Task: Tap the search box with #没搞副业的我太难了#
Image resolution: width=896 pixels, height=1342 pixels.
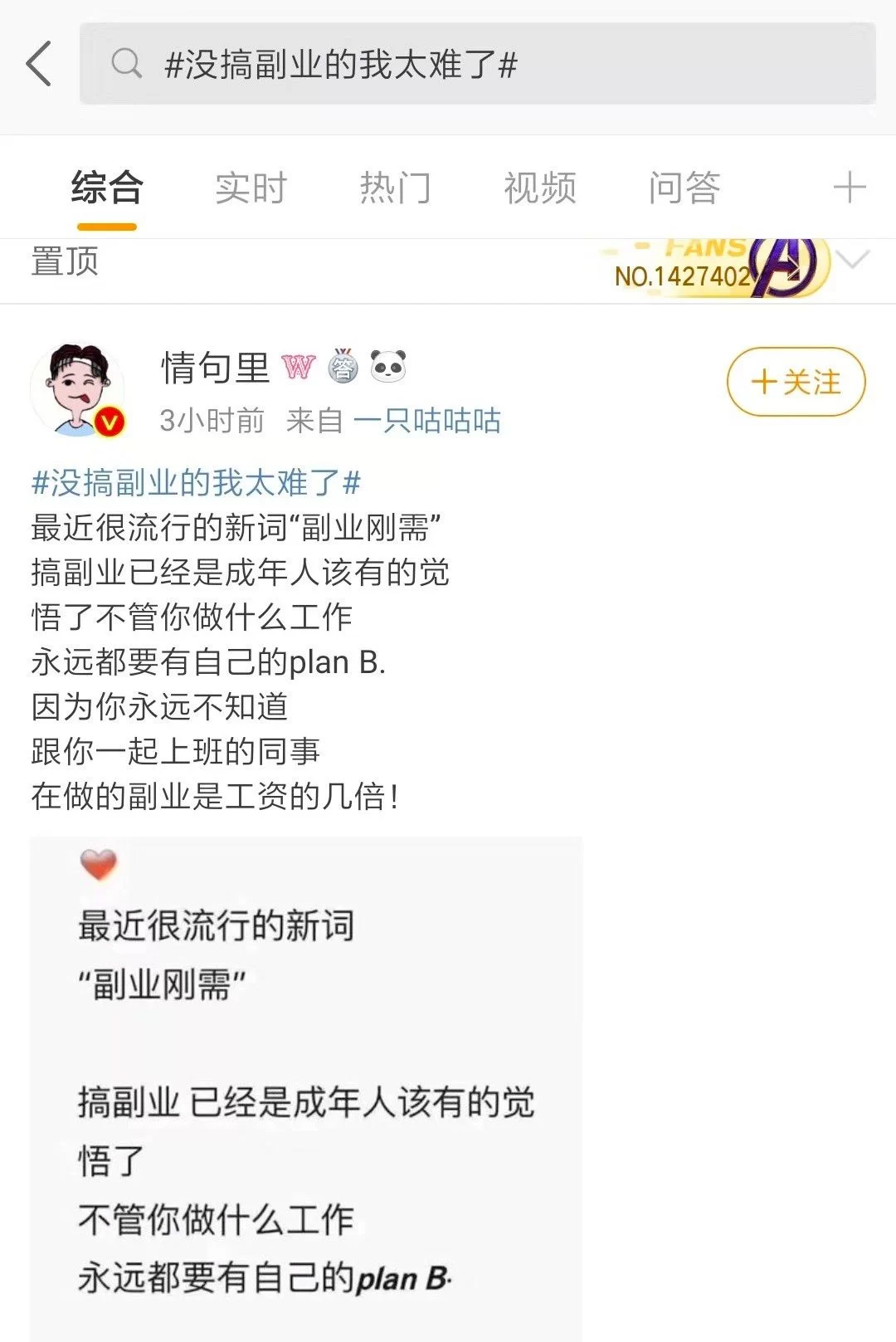Action: pos(477,64)
